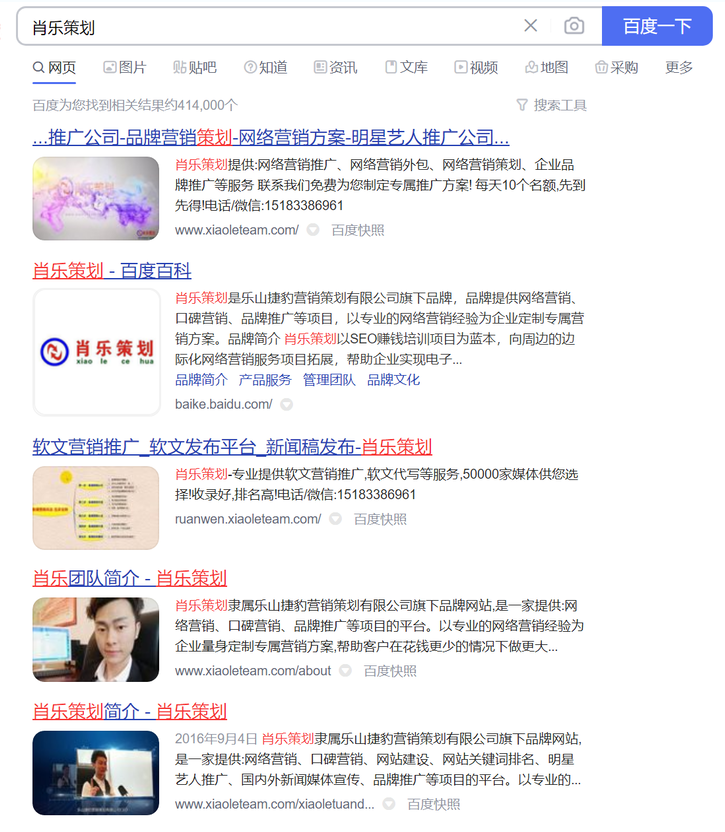
Task: Open the 肖乐团队简介 result link
Action: [130, 578]
